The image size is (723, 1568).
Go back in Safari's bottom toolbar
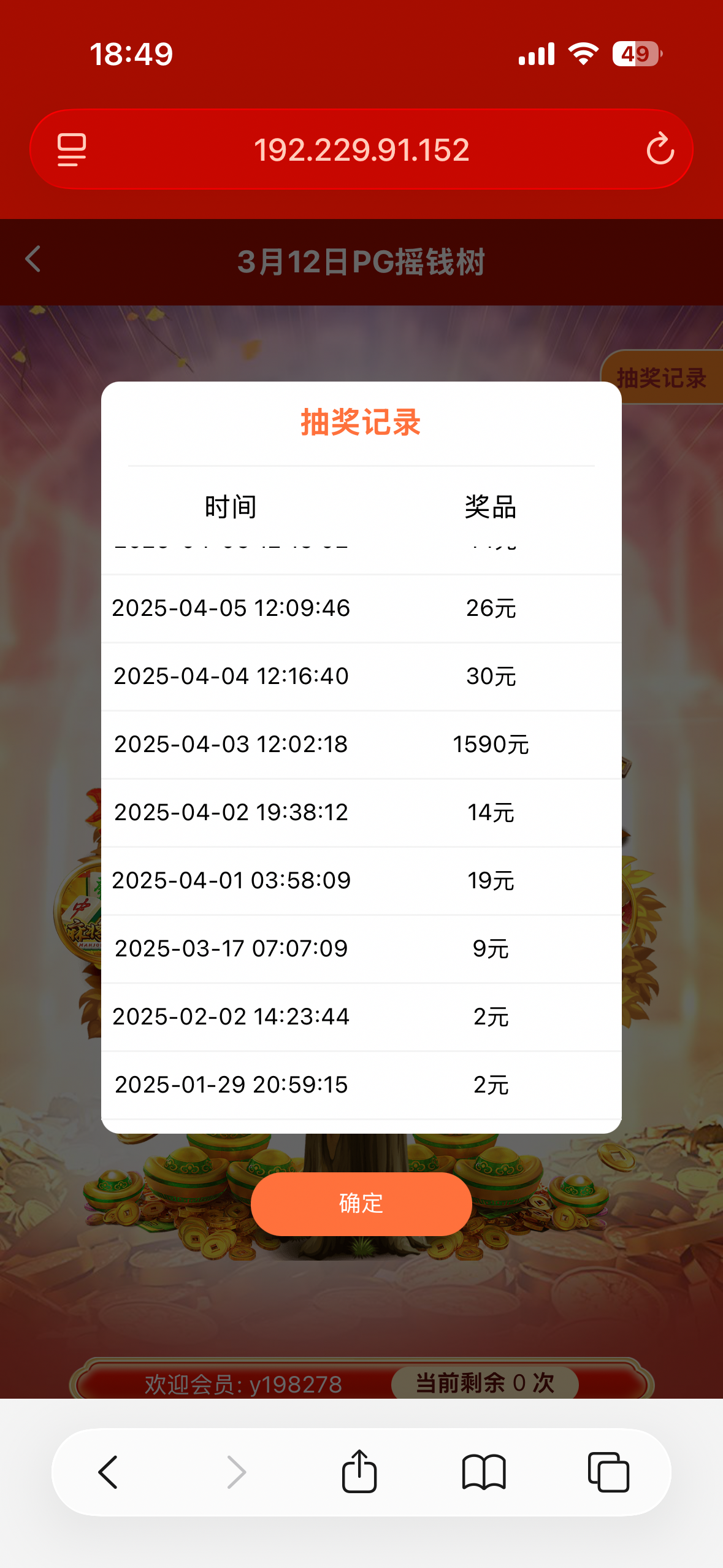click(x=109, y=1472)
